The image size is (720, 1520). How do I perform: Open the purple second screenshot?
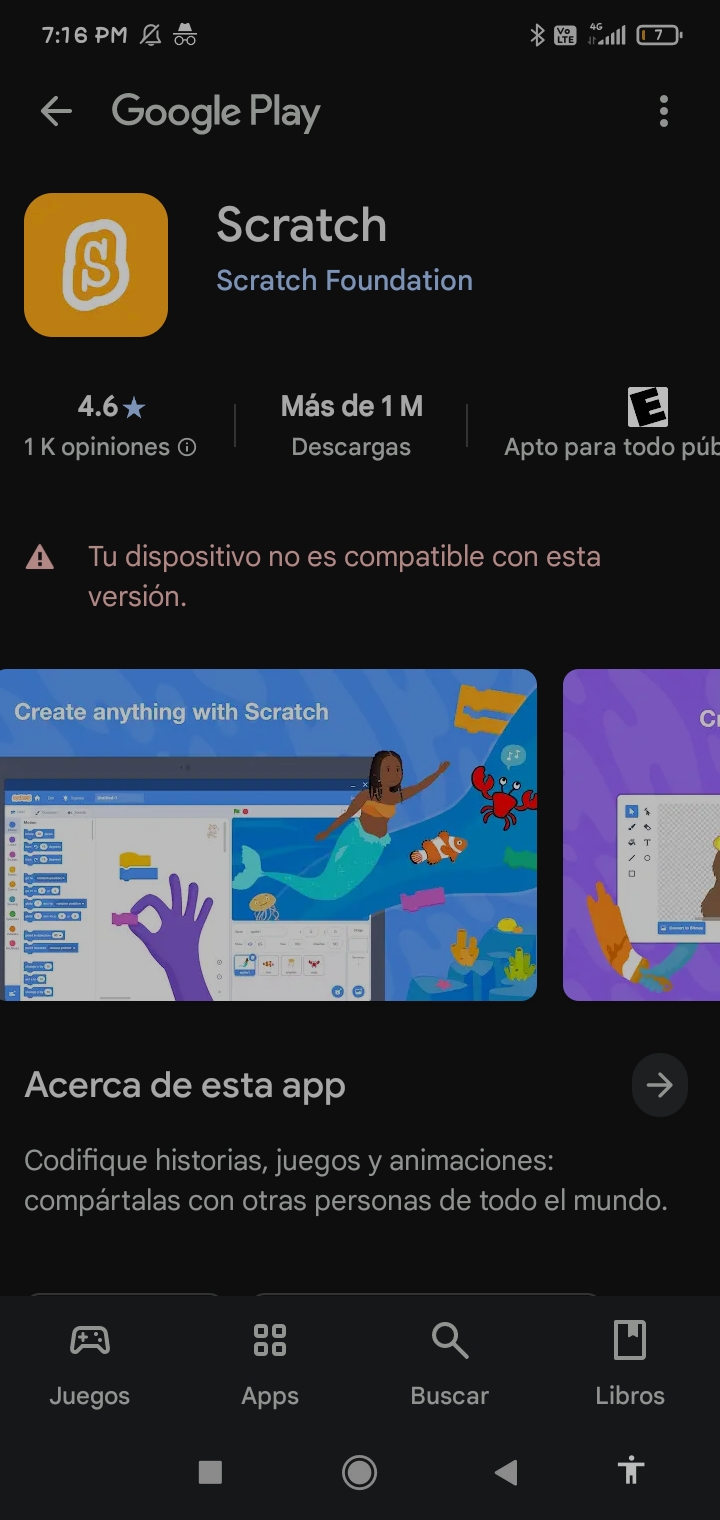click(x=642, y=834)
